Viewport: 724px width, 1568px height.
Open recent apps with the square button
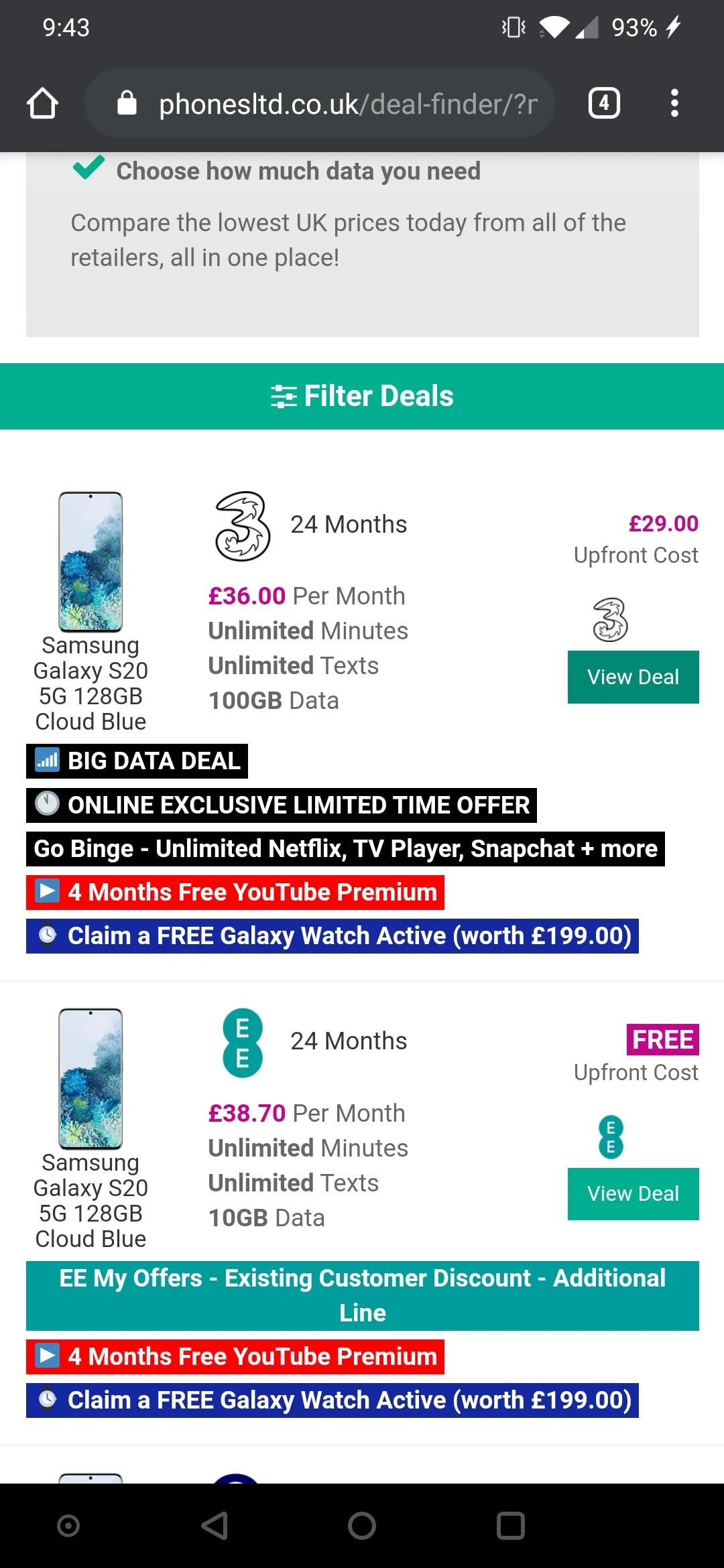tap(510, 1526)
